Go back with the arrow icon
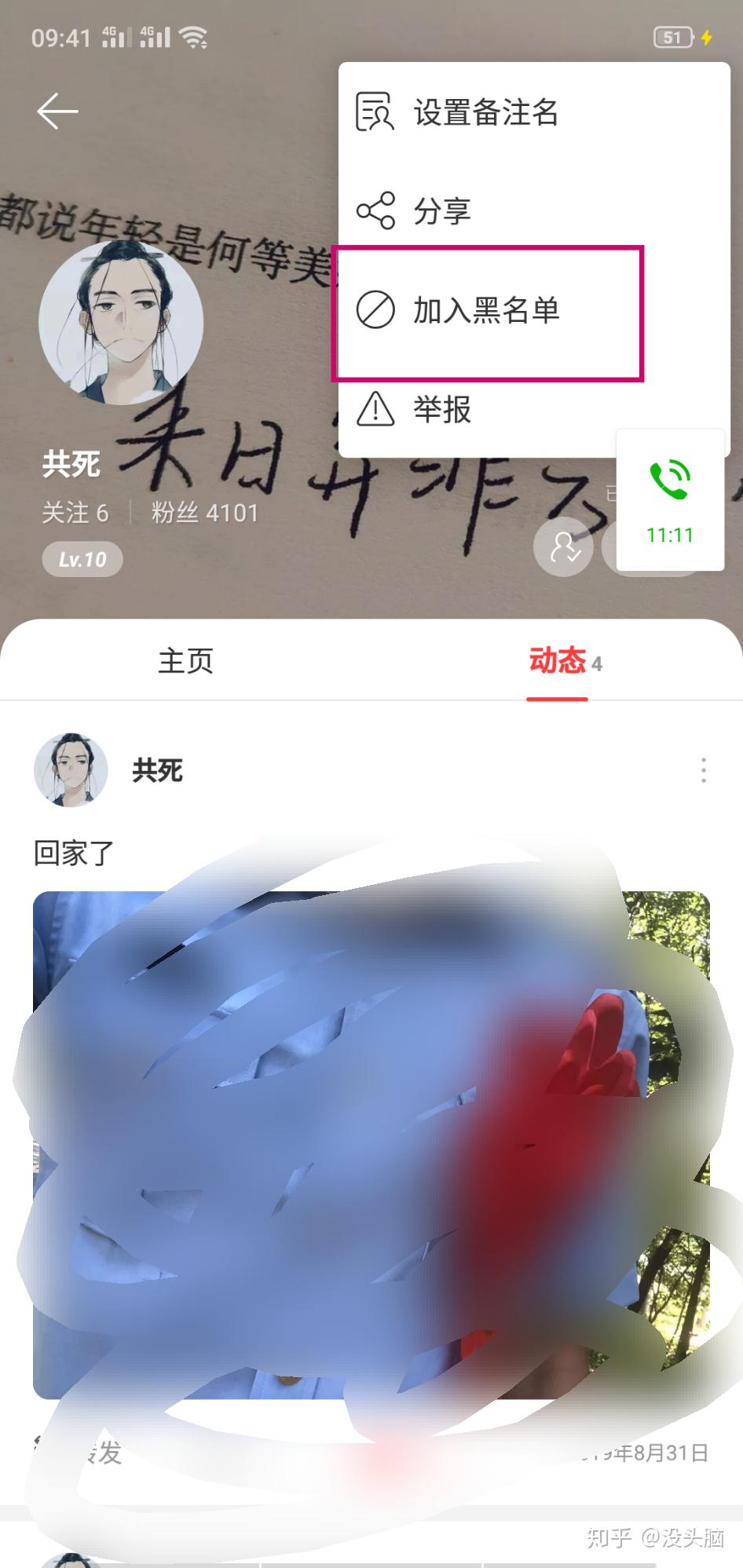This screenshot has height=1568, width=743. click(57, 111)
